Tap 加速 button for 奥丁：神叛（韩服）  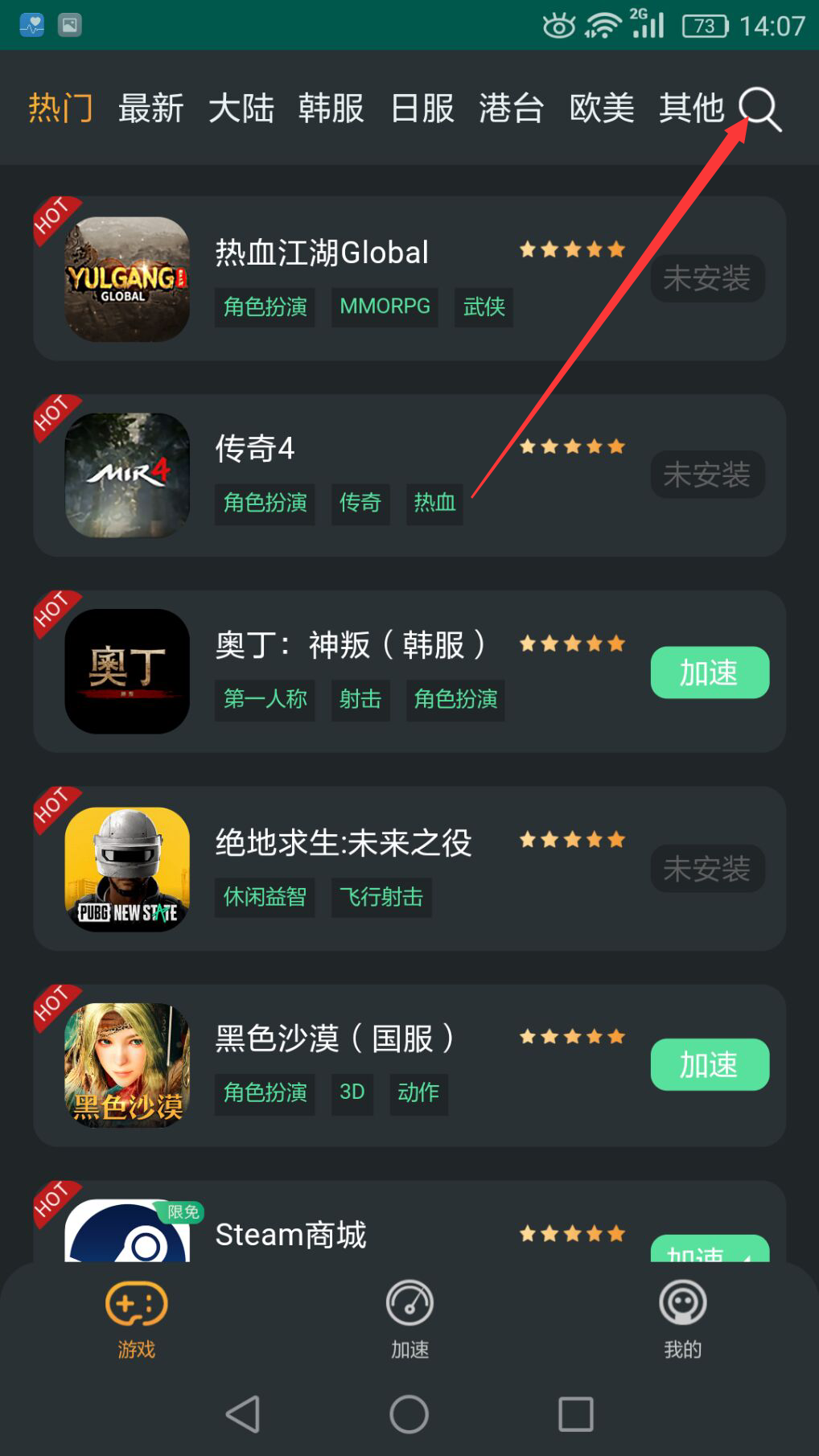point(709,672)
